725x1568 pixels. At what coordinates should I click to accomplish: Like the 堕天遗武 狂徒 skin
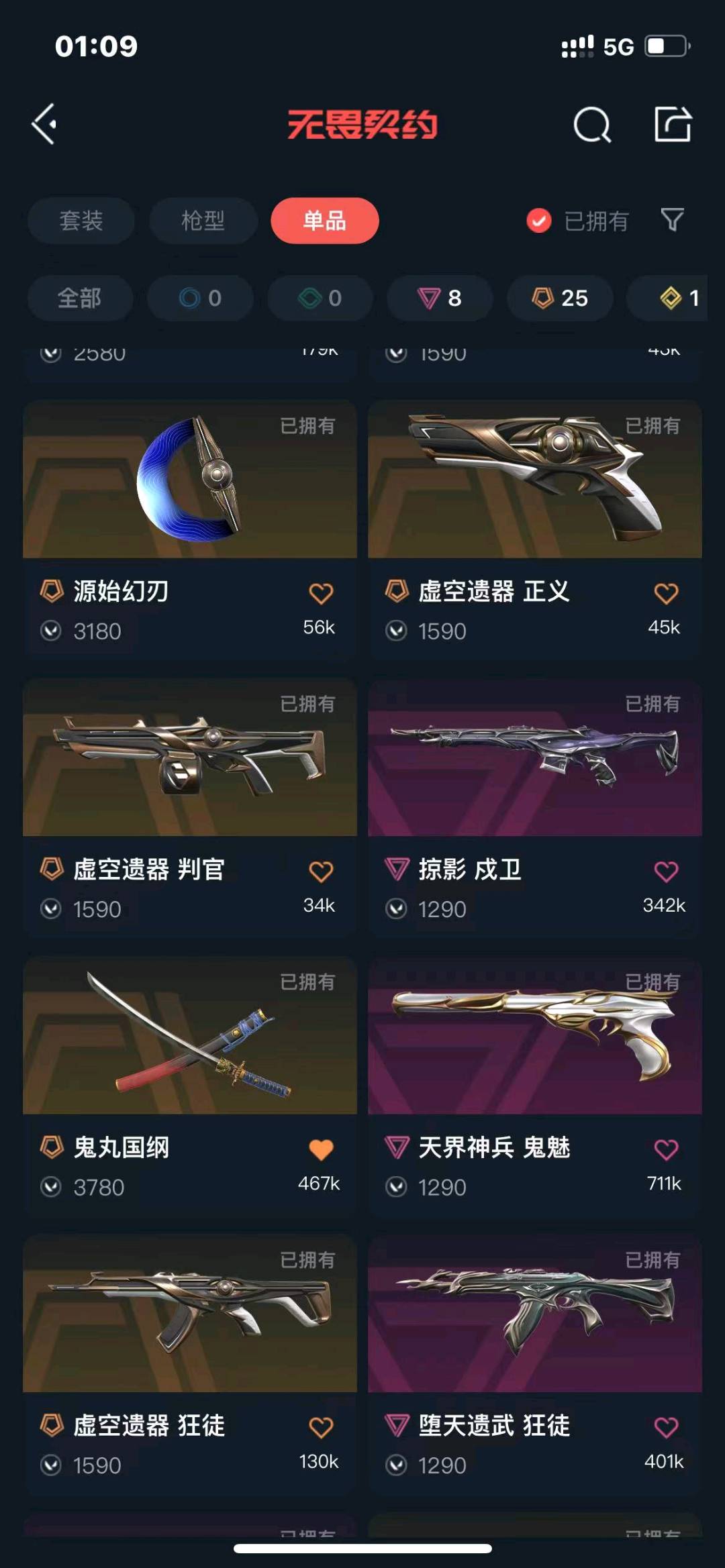[666, 1427]
